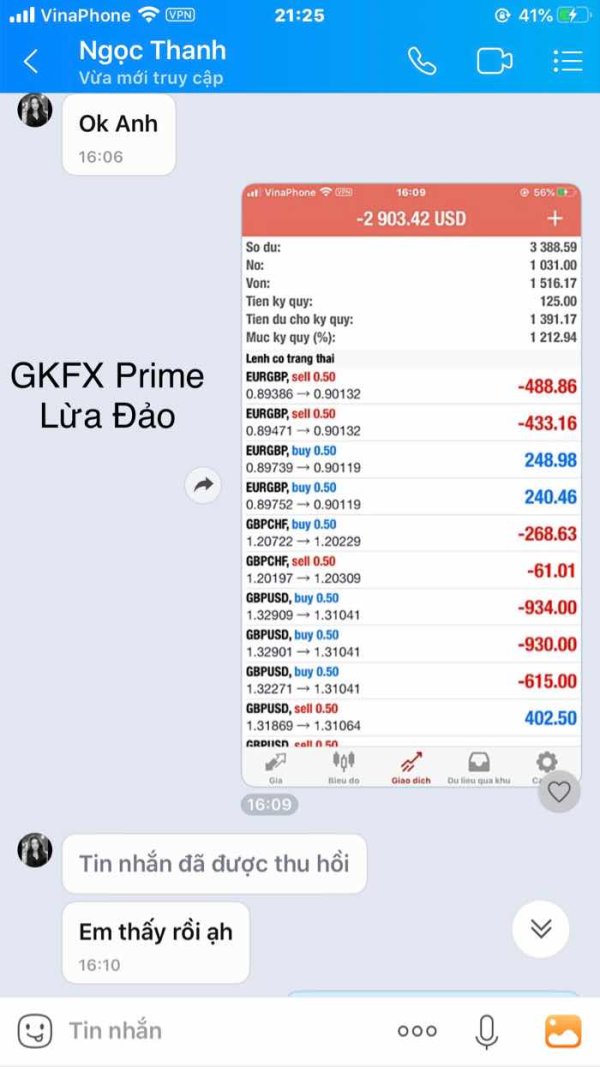Jump to the latest messages
Image resolution: width=600 pixels, height=1067 pixels.
[541, 929]
